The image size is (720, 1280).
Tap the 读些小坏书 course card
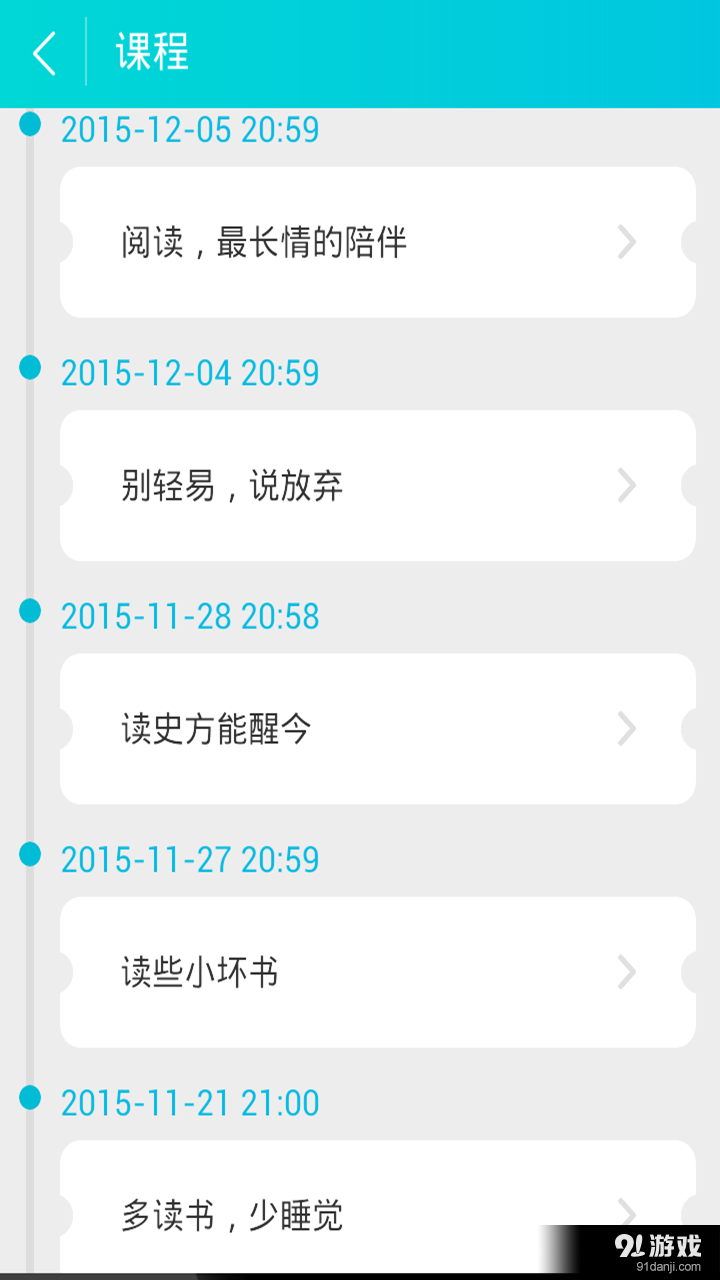tap(376, 972)
